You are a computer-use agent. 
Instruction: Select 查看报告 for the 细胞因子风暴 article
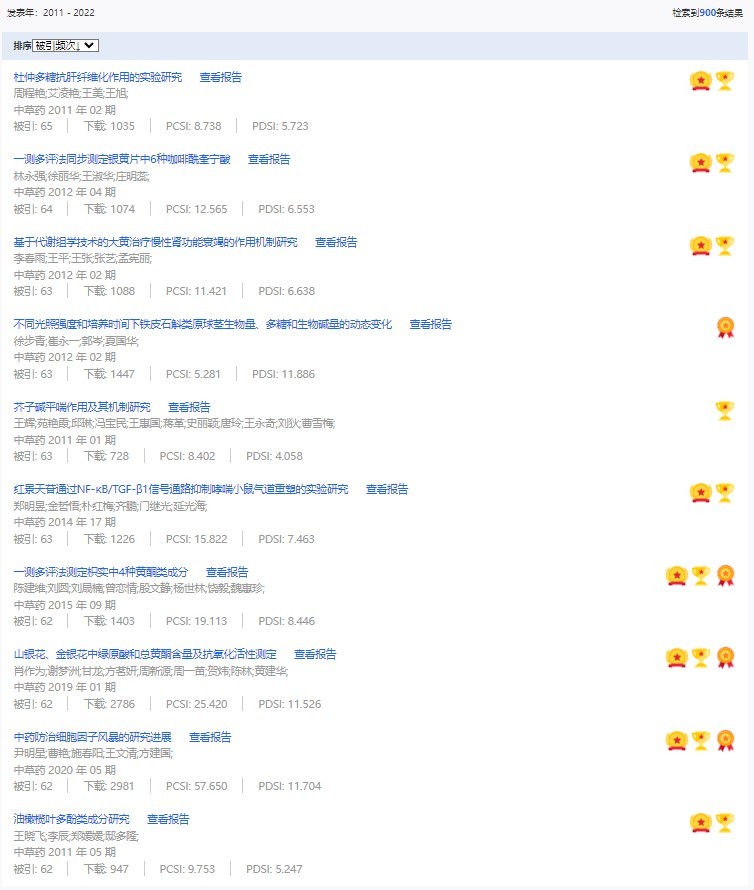click(x=210, y=737)
